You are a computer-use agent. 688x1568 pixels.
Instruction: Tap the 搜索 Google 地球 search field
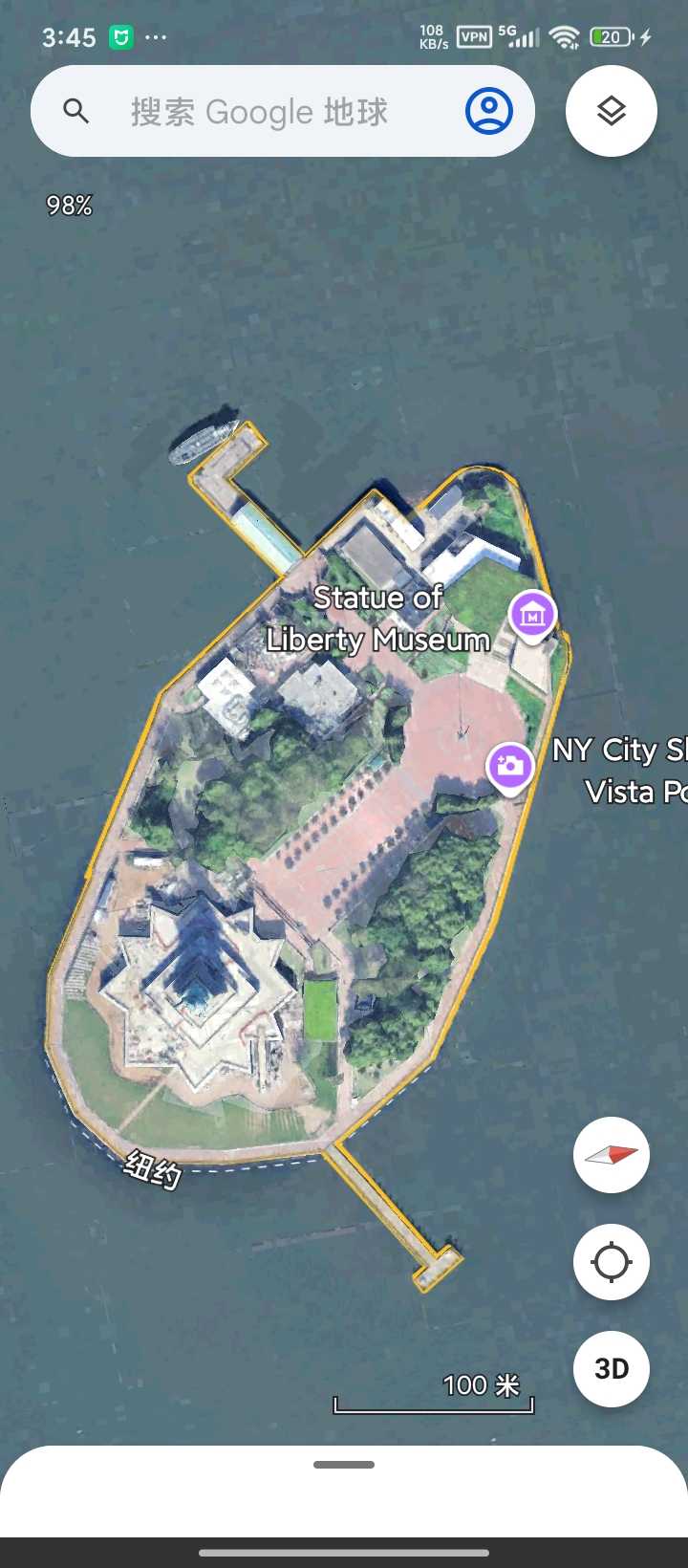click(260, 112)
